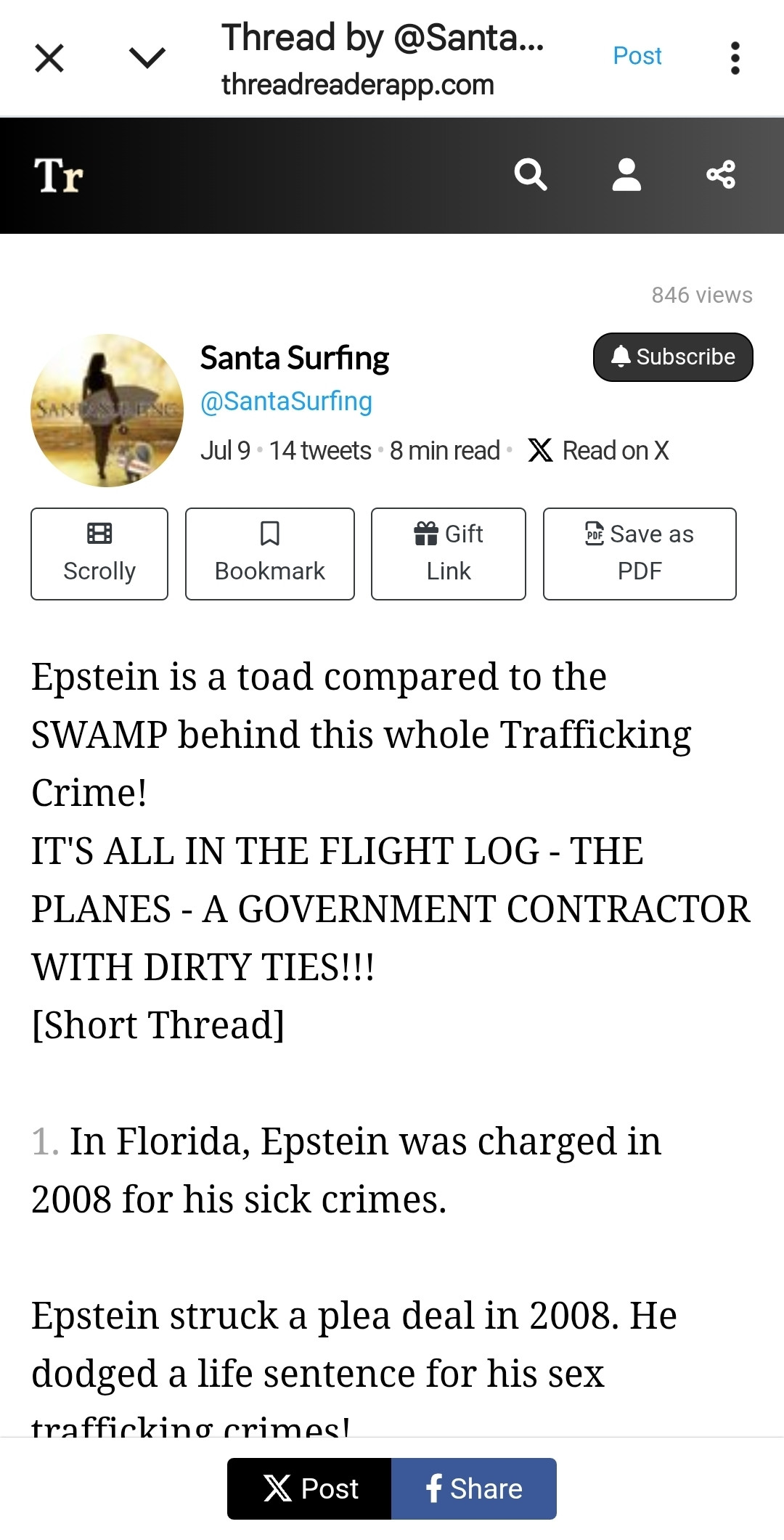Viewport: 784px width, 1540px height.
Task: Share the thread on Facebook
Action: (473, 1489)
